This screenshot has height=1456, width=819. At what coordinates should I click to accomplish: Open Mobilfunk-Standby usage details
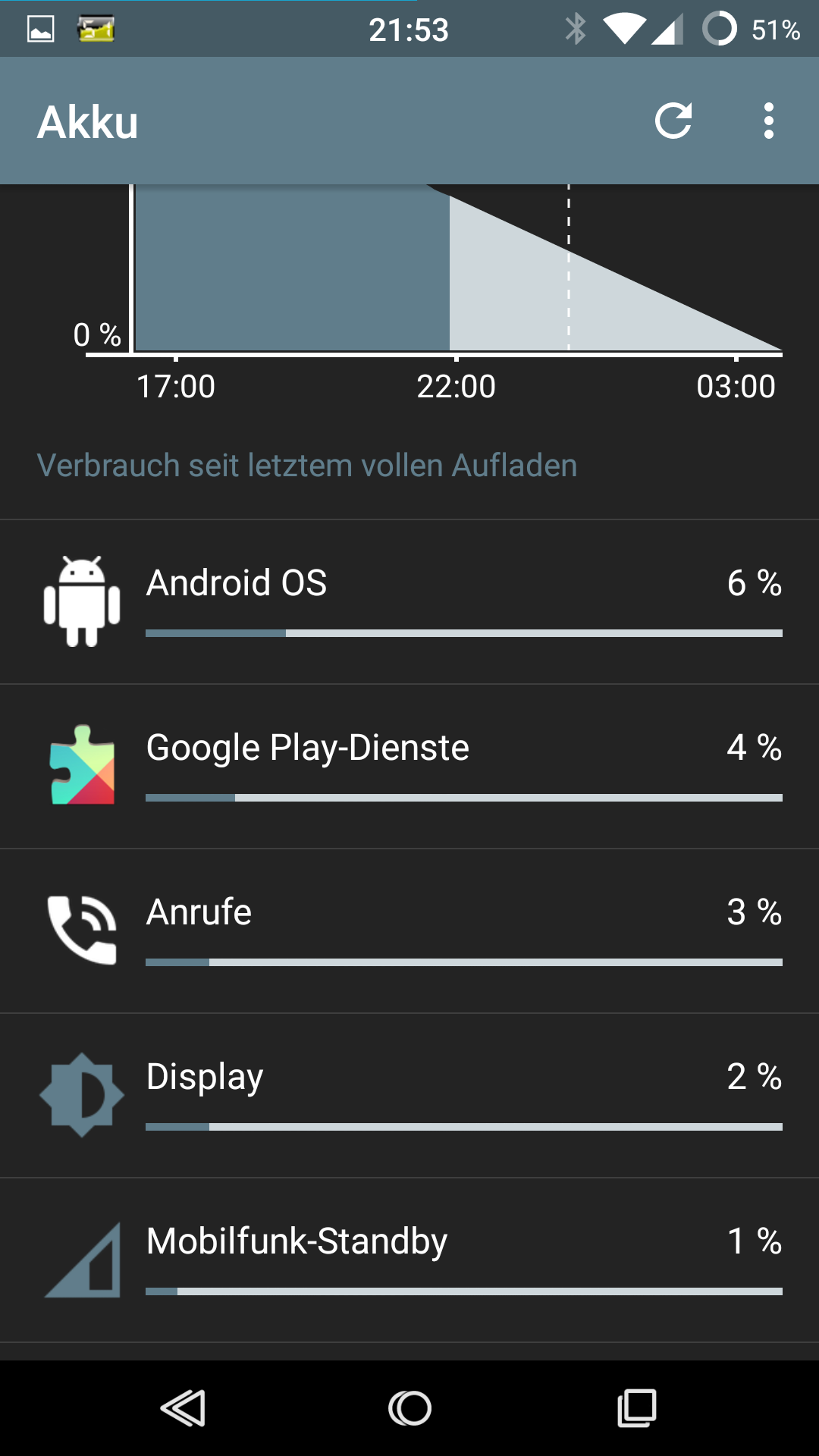409,1260
